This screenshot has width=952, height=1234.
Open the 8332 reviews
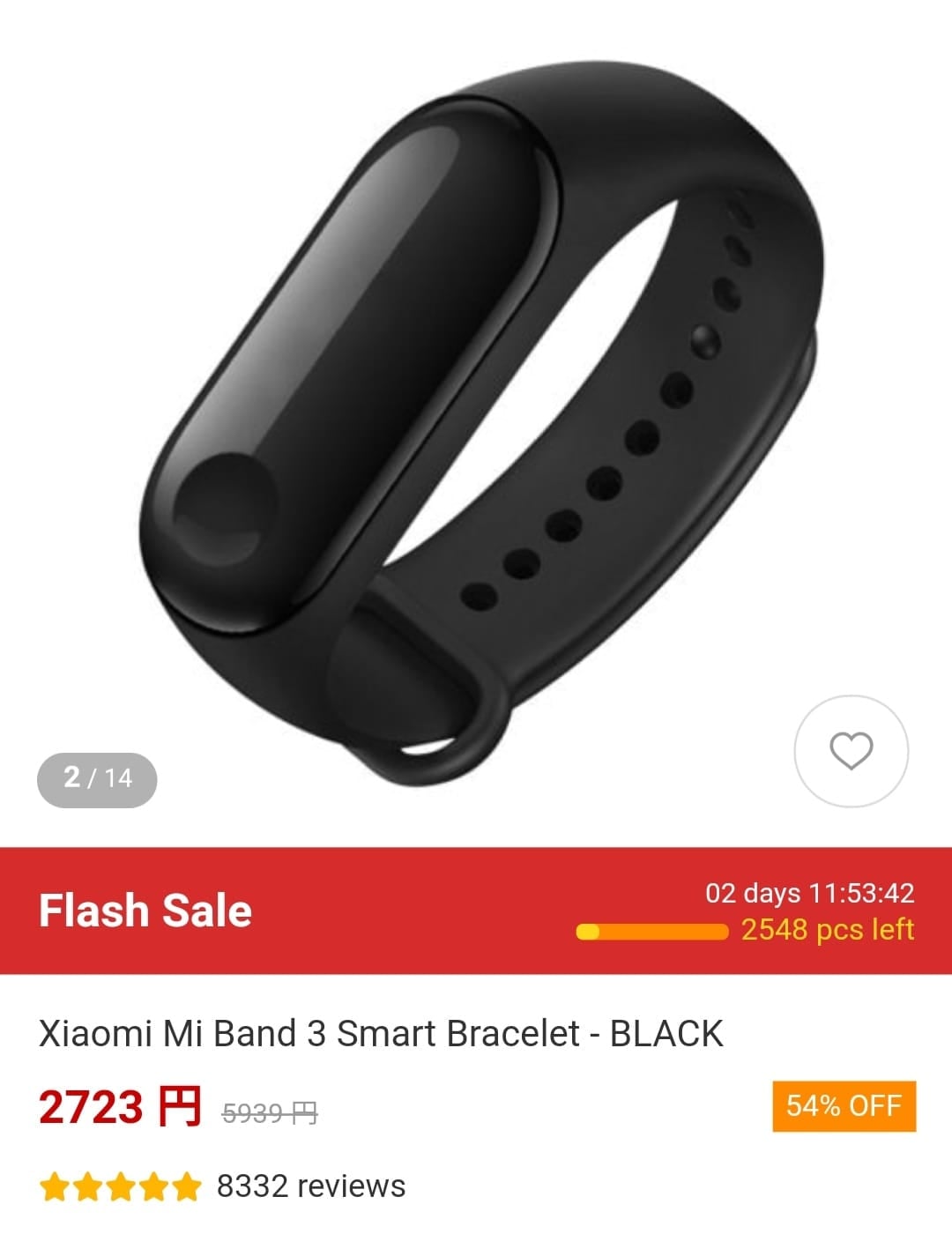(310, 1186)
